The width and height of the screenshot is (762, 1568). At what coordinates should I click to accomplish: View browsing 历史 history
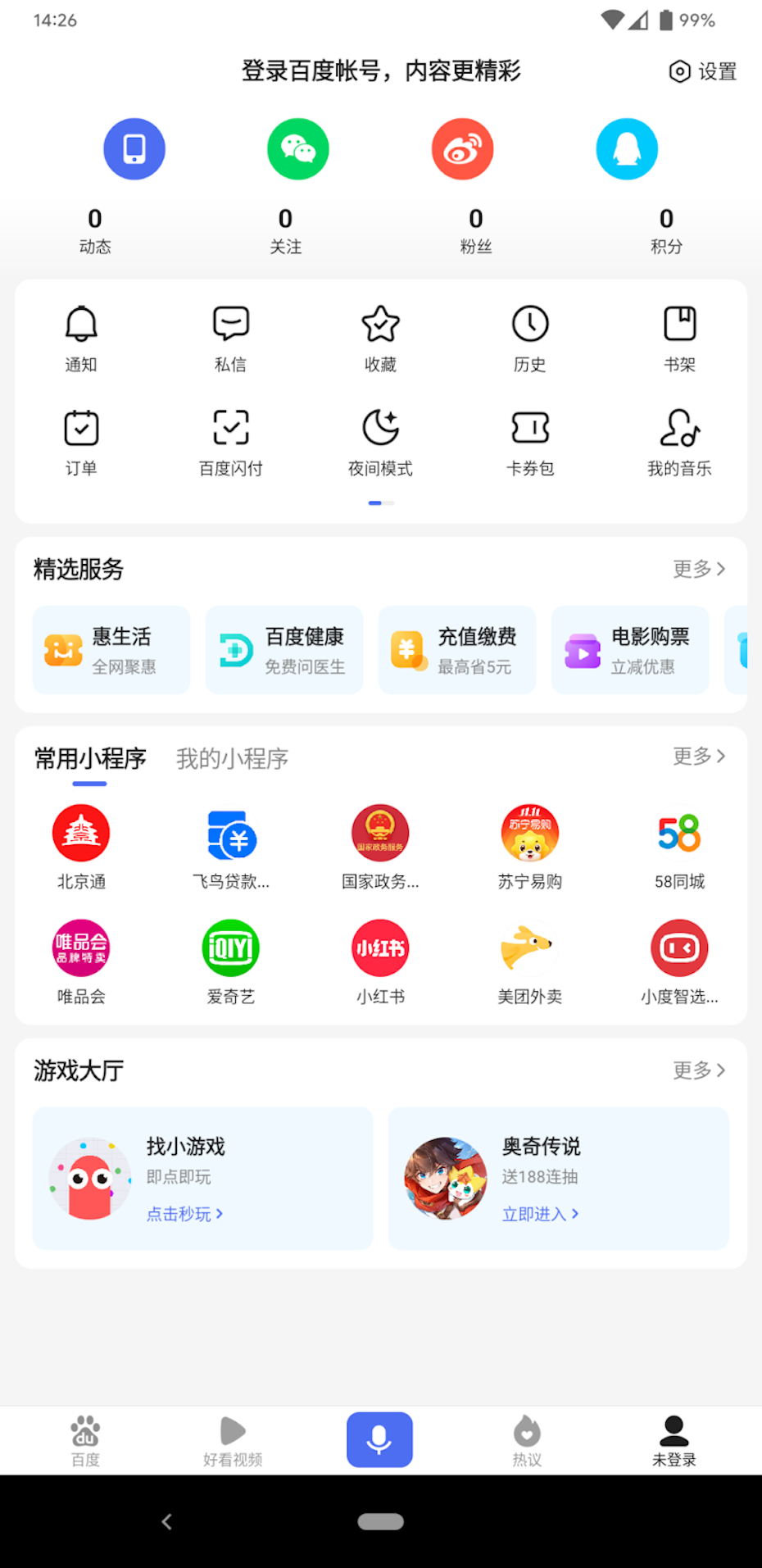[530, 338]
